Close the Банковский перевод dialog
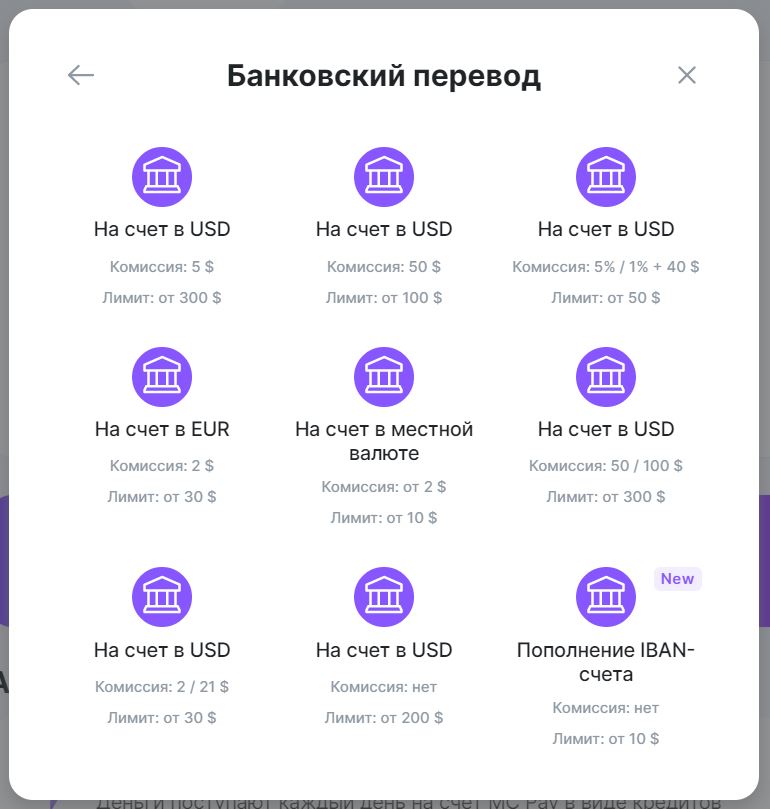This screenshot has height=809, width=770. coord(686,75)
